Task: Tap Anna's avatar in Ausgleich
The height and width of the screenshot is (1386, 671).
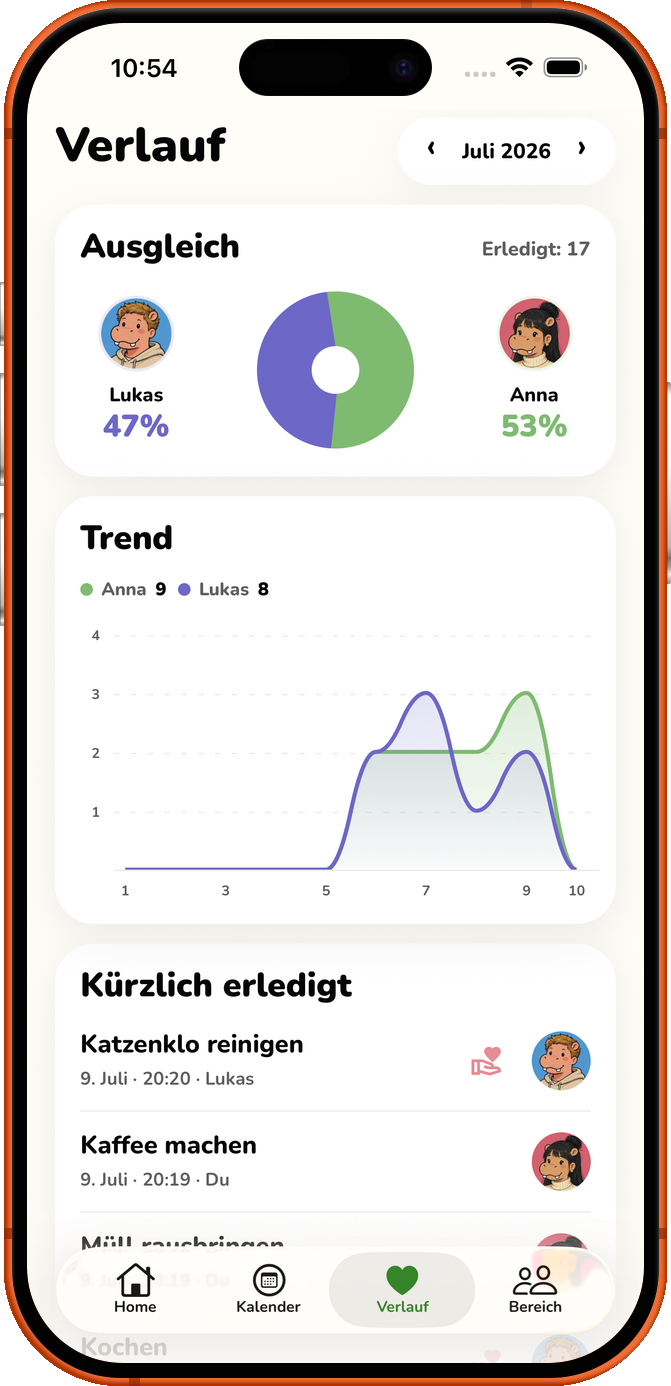Action: coord(534,333)
